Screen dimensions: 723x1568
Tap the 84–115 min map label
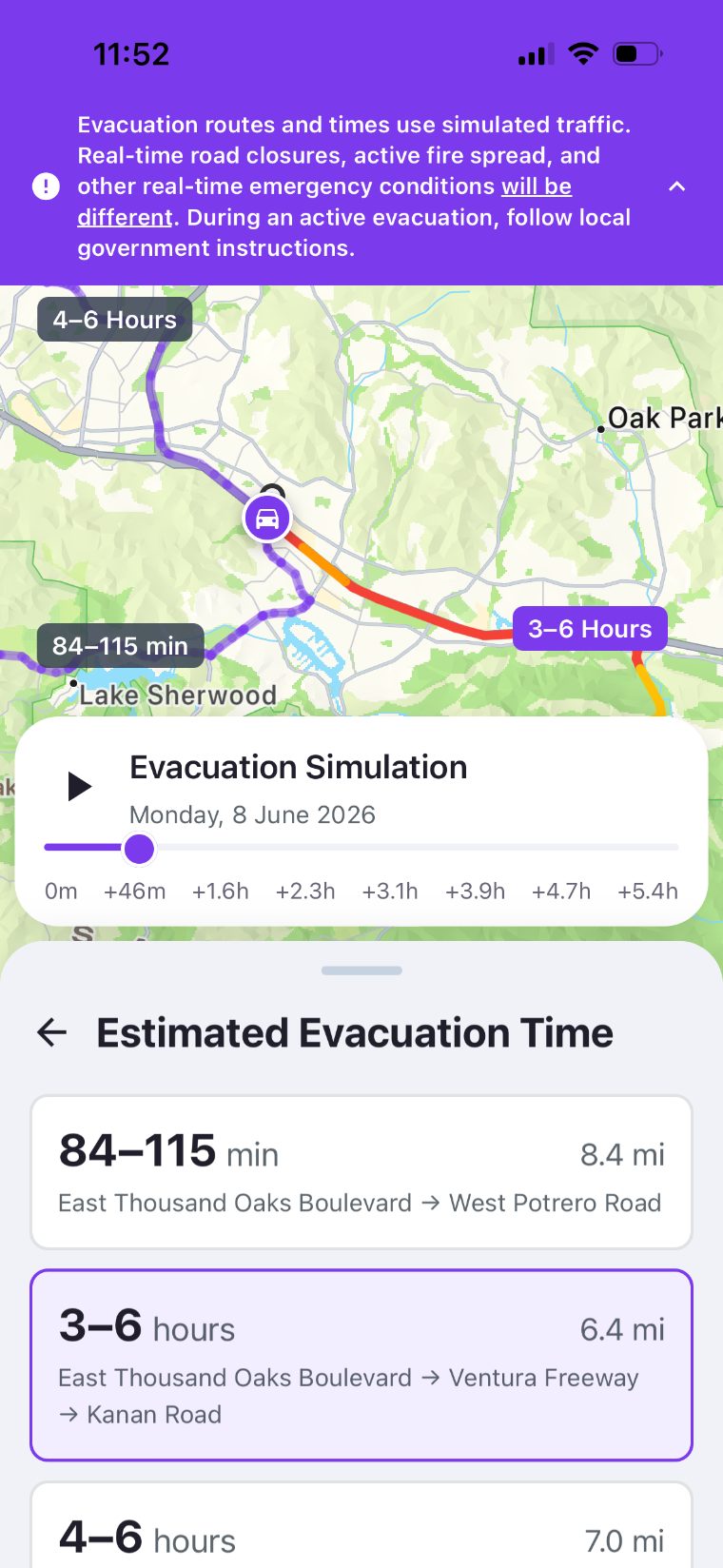(121, 646)
